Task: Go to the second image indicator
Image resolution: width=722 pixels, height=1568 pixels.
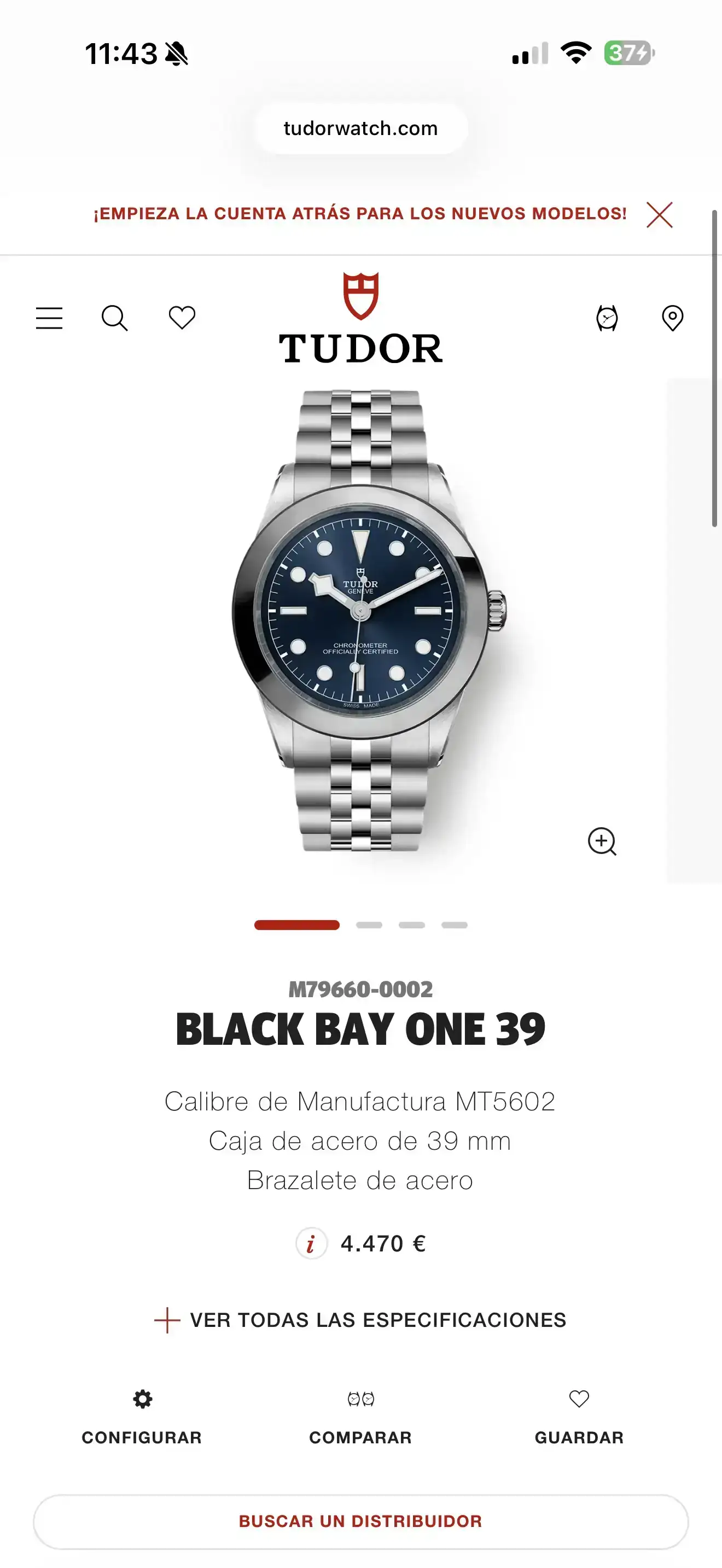Action: pos(369,925)
